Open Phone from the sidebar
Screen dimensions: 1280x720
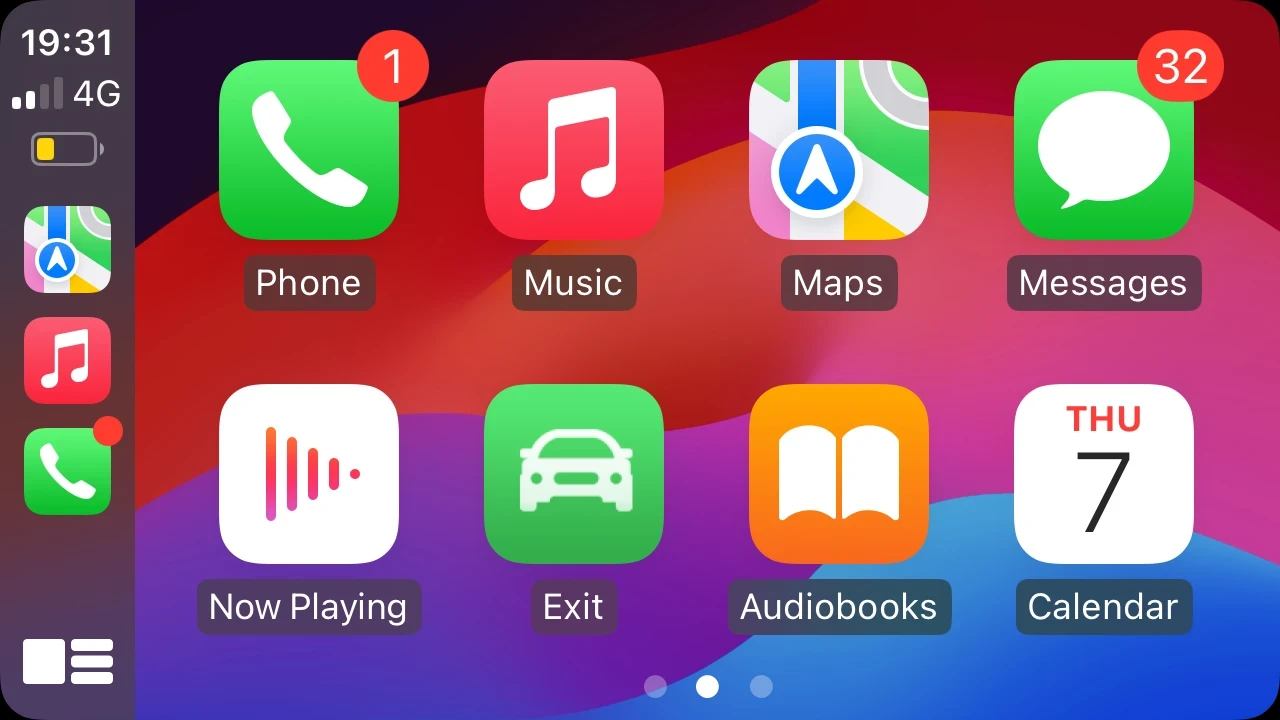tap(67, 471)
